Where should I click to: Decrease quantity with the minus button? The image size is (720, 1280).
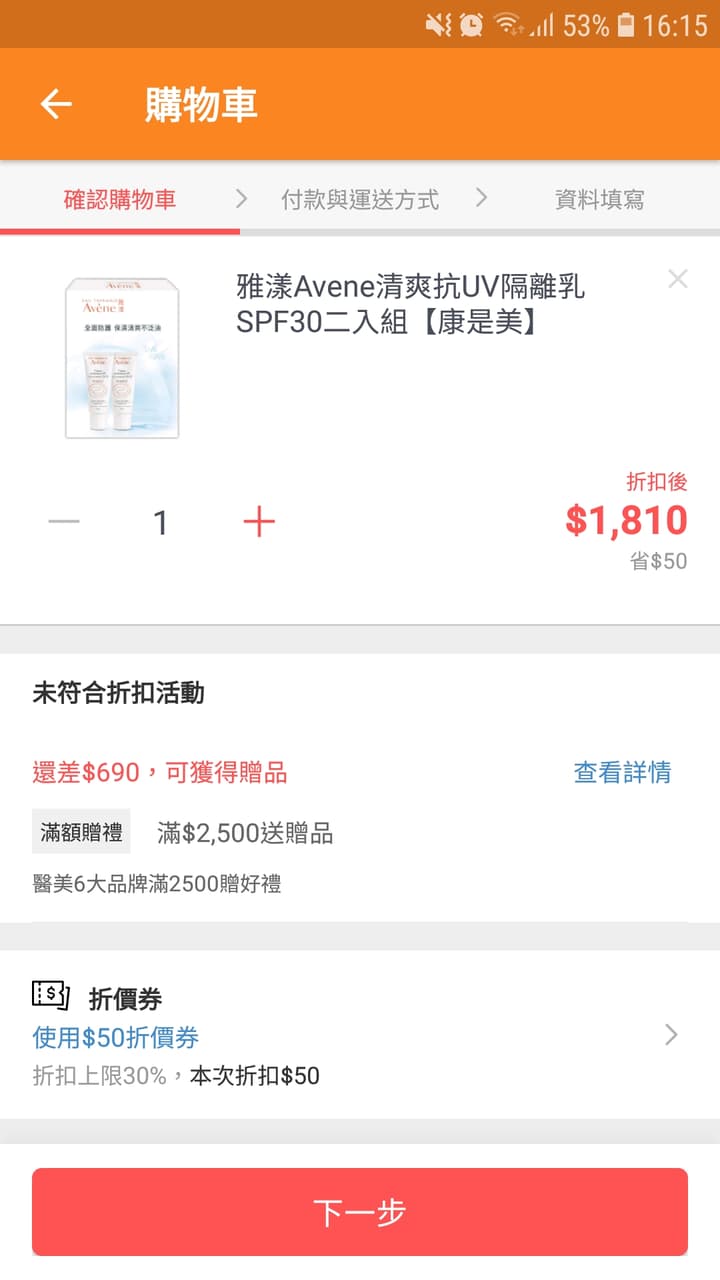[62, 521]
